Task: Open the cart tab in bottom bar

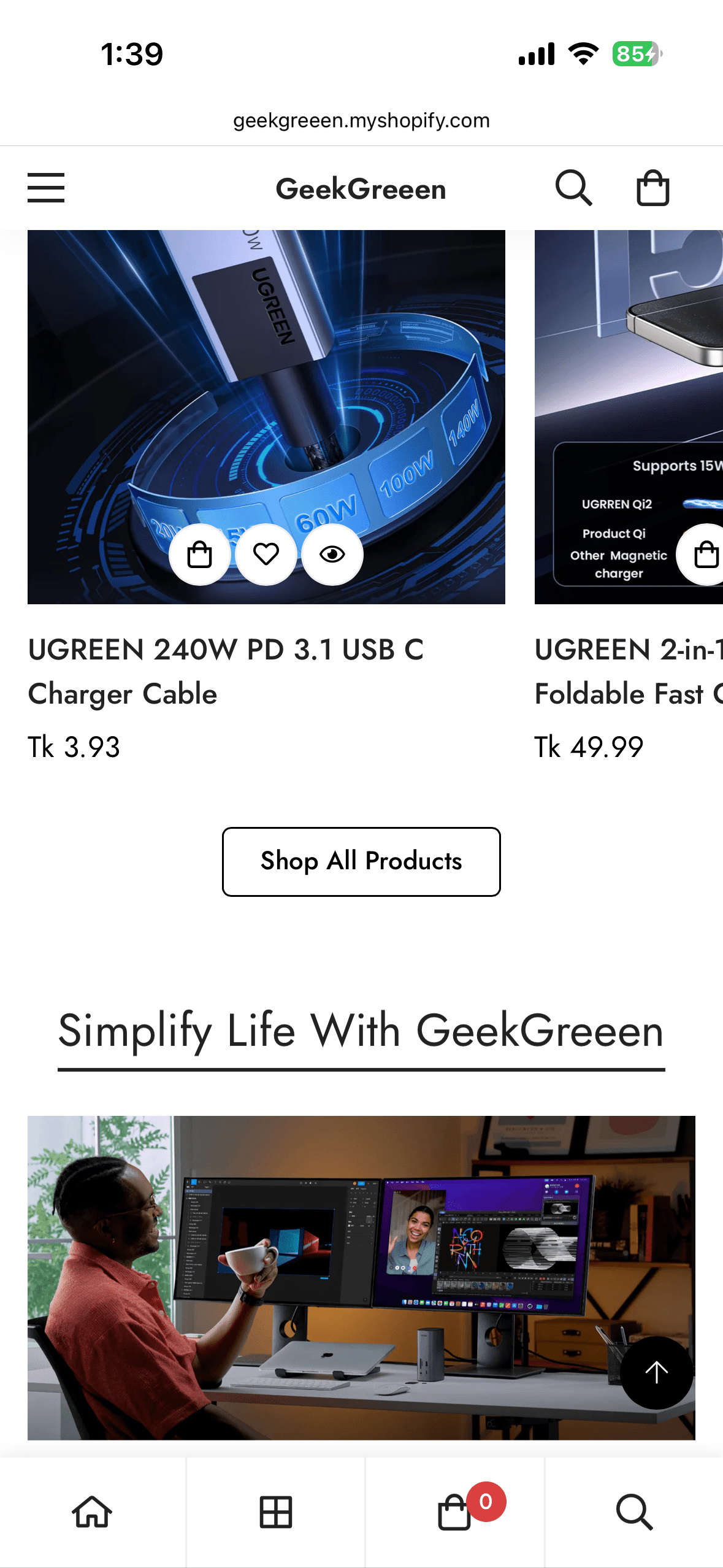Action: (x=455, y=1512)
